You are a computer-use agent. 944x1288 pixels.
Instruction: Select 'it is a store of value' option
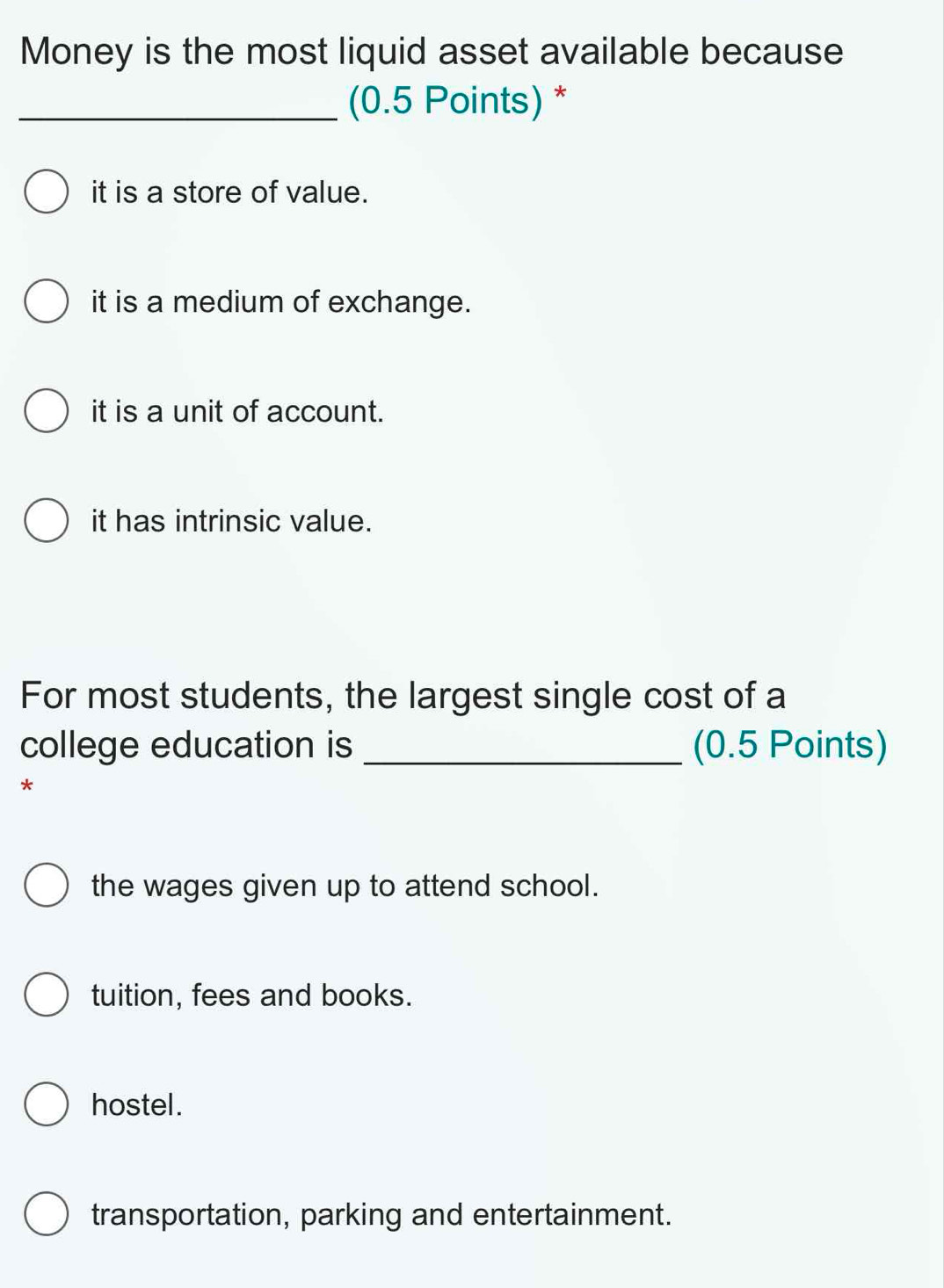coord(47,192)
